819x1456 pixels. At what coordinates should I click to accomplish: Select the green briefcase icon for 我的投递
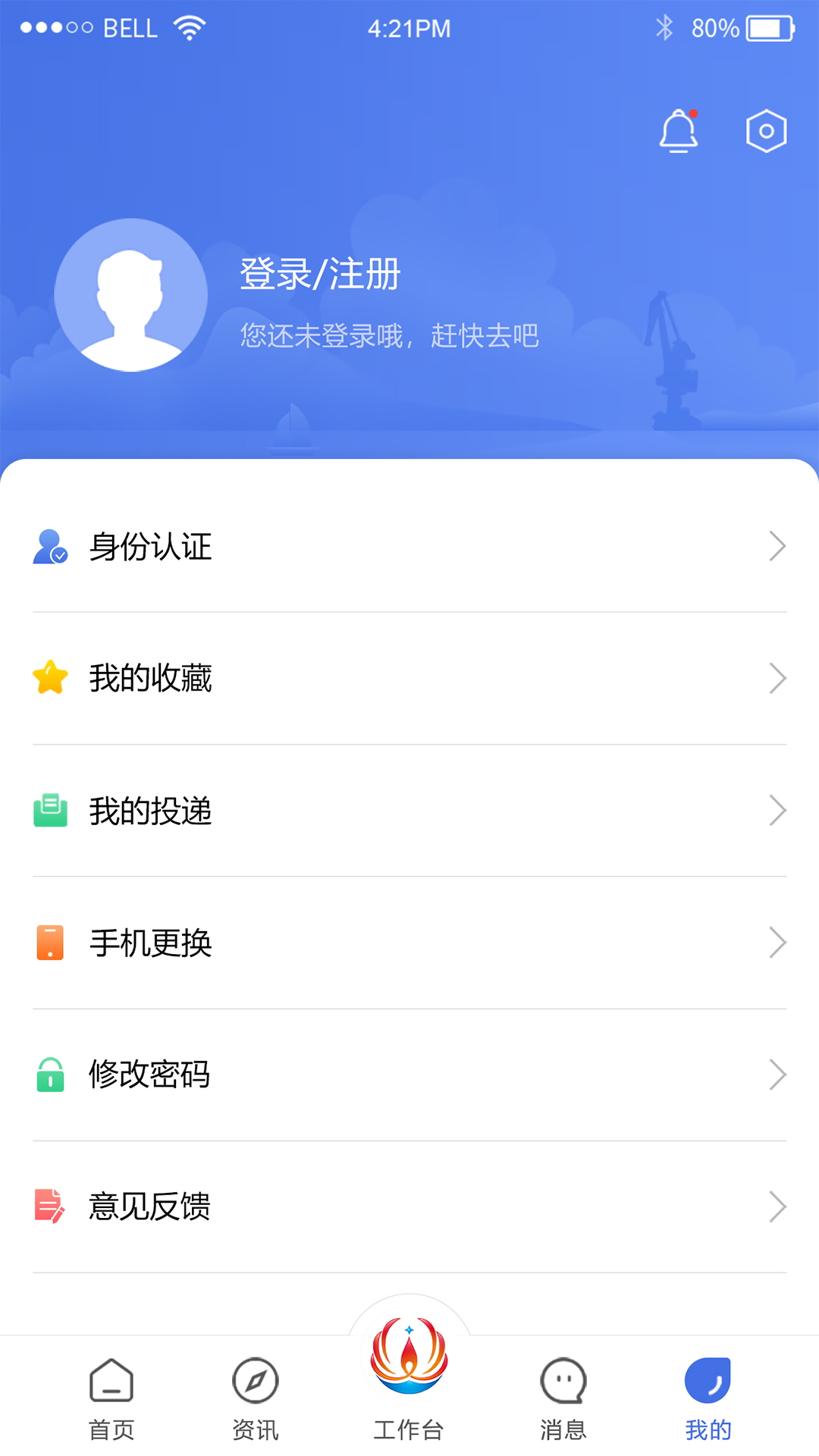pos(50,810)
